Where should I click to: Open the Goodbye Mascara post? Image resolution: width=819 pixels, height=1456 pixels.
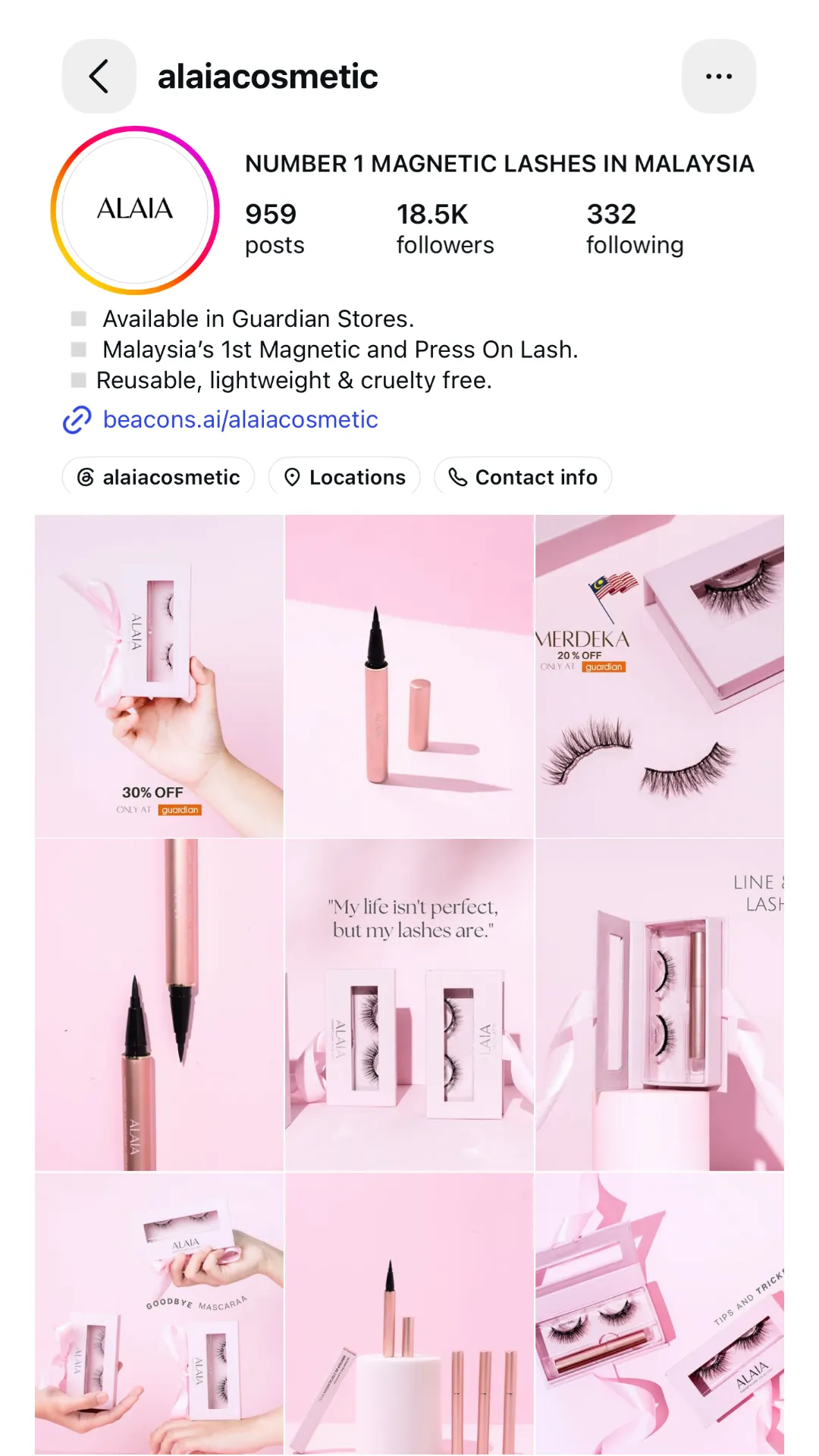(159, 1313)
